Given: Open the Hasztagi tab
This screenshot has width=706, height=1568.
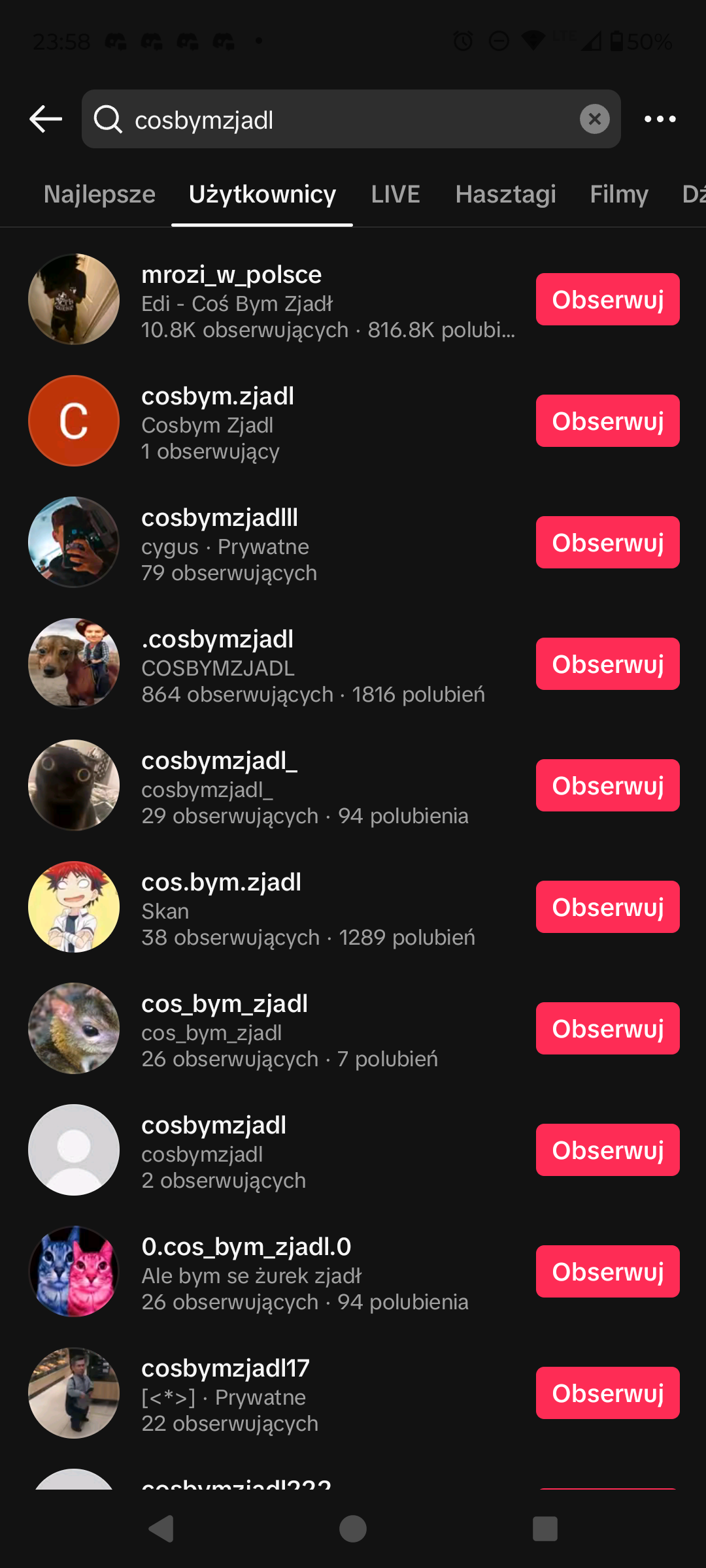Looking at the screenshot, I should pos(505,194).
